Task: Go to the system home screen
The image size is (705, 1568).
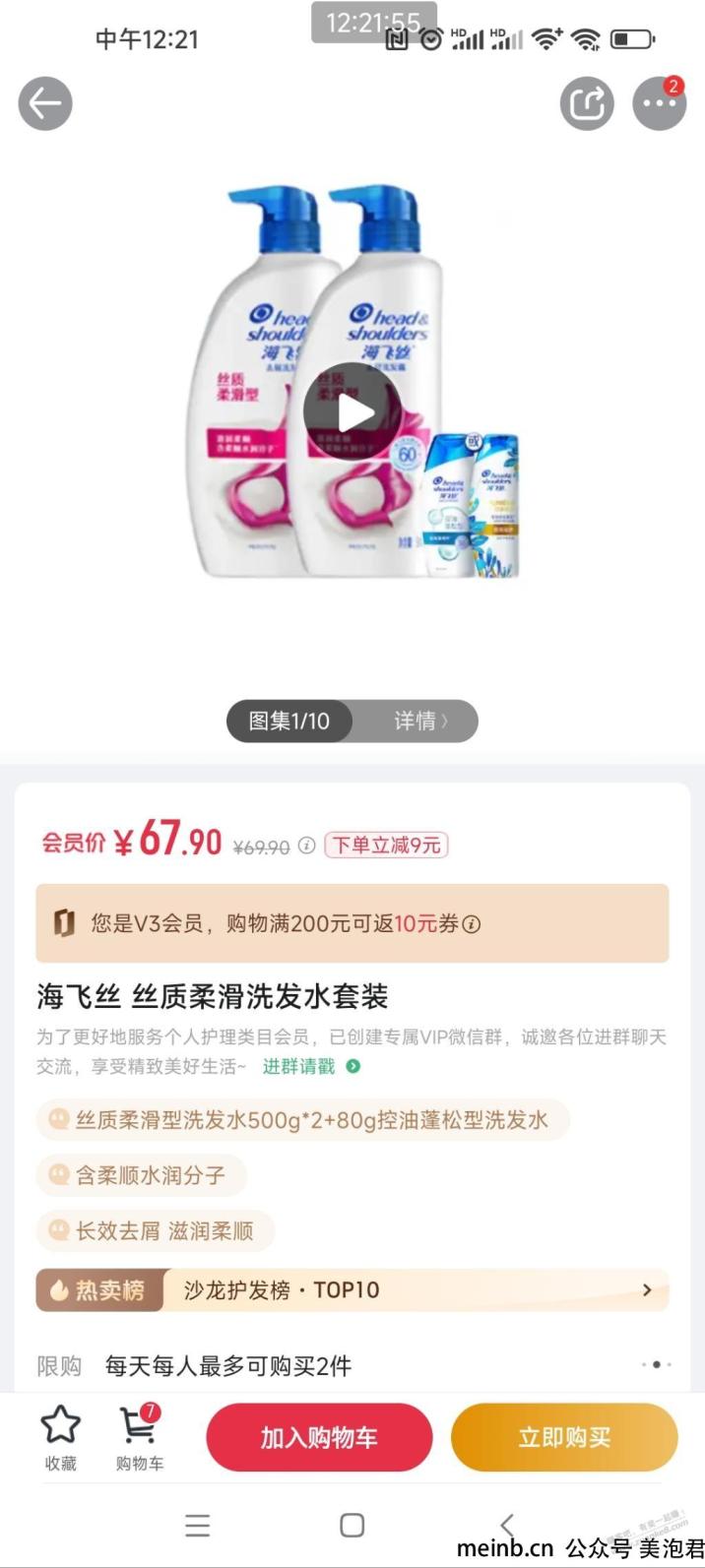Action: coord(352,1526)
